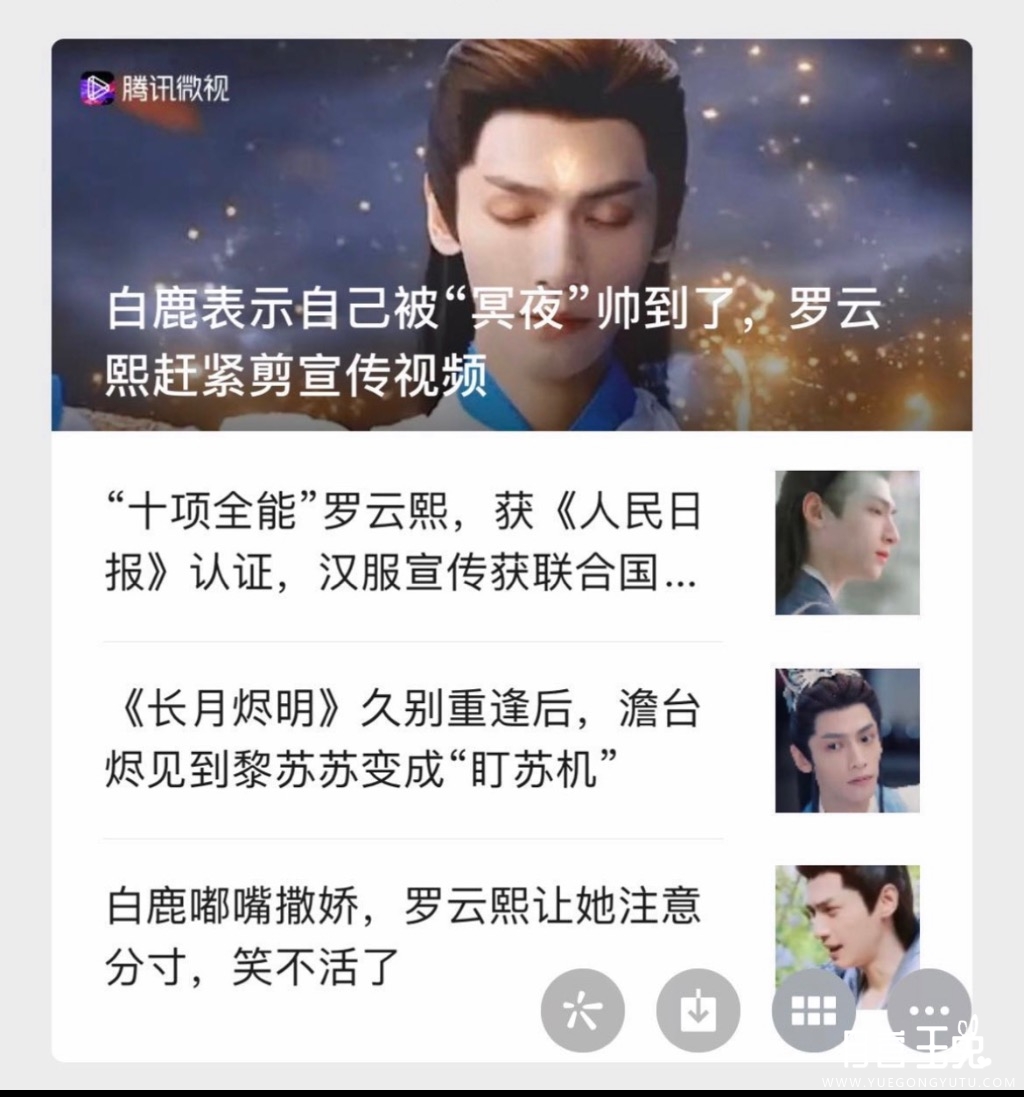1024x1097 pixels.
Task: Save this image with the download button
Action: click(698, 1011)
